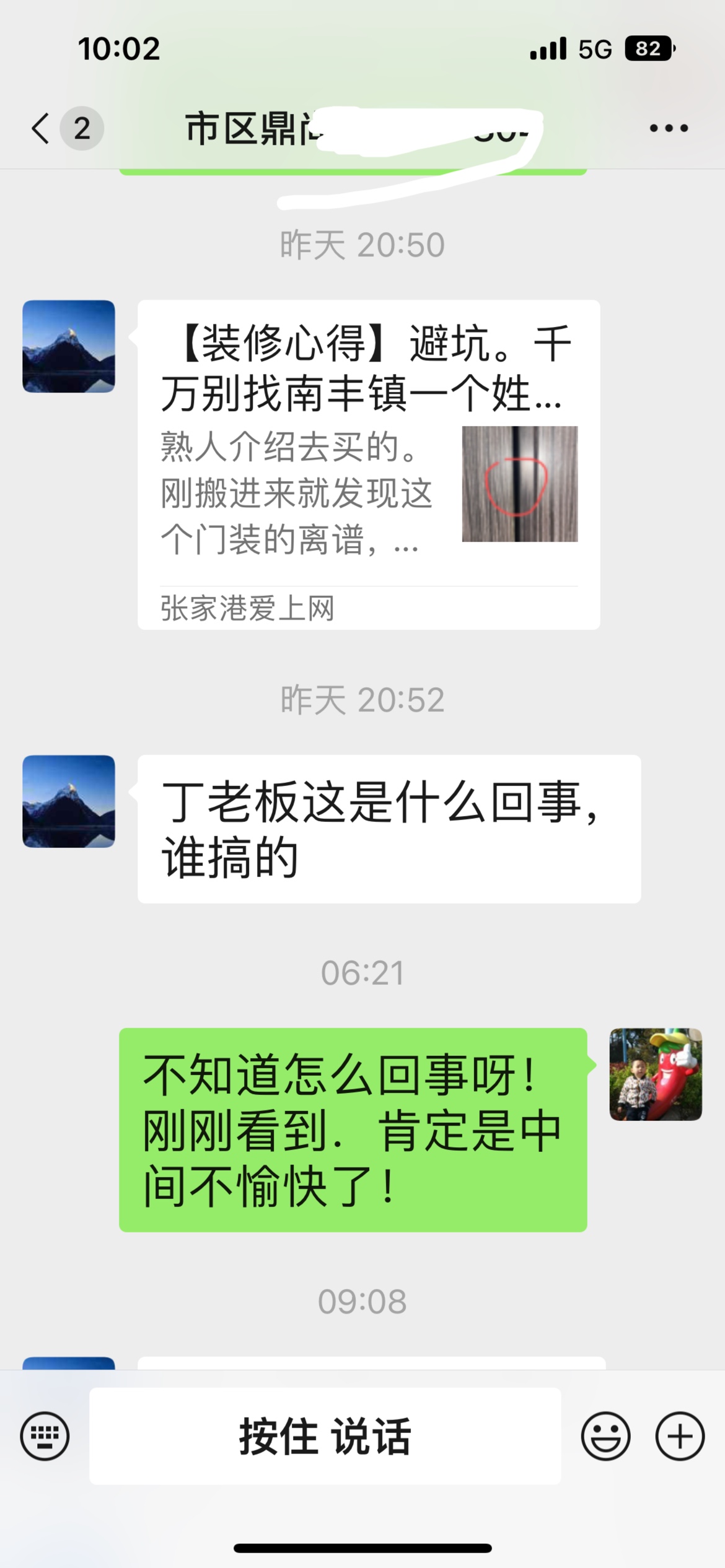This screenshot has height=1568, width=725.
Task: Open the chat details overflow menu
Action: [669, 129]
